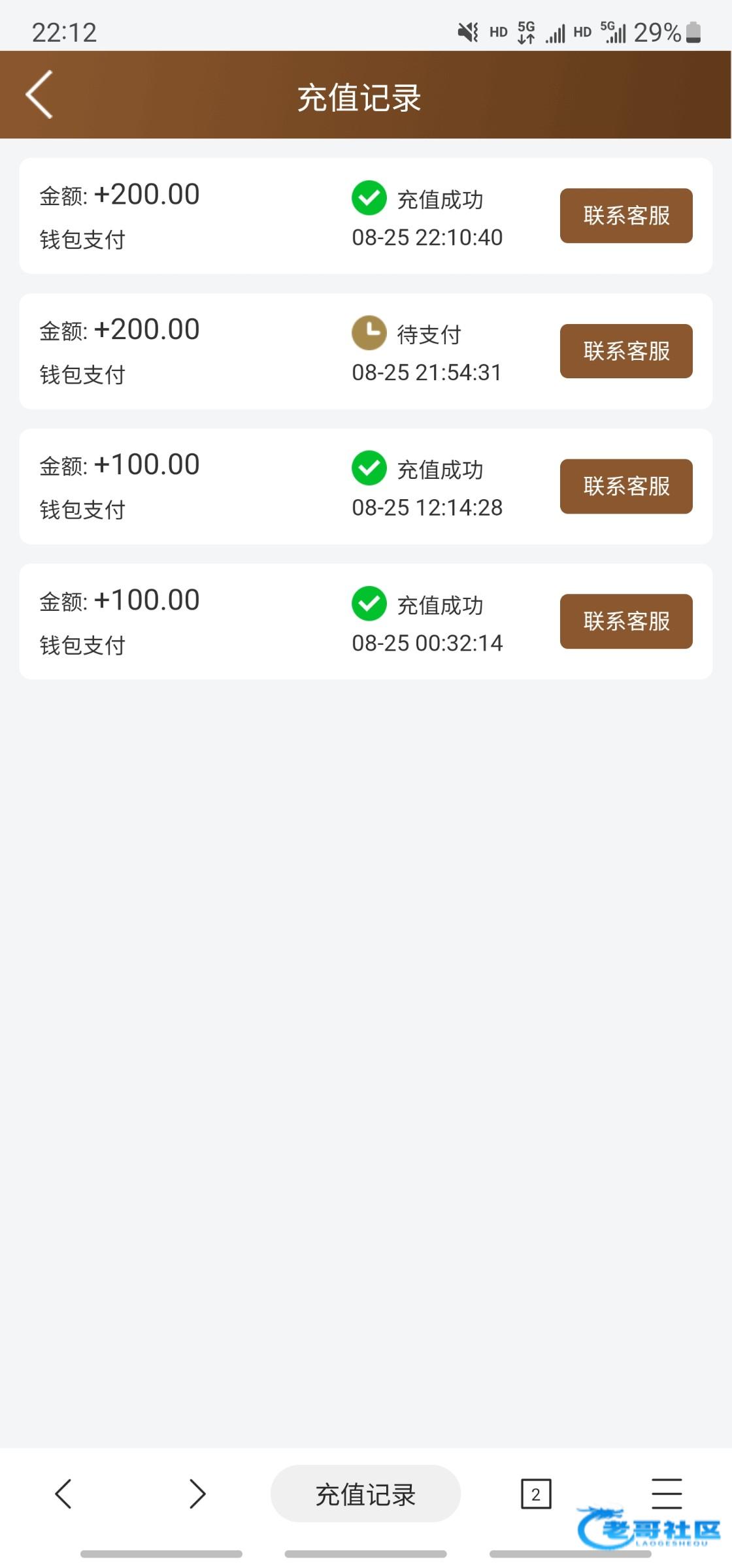Image resolution: width=732 pixels, height=1568 pixels.
Task: Tap the 充值记录 page title pill
Action: [x=365, y=1494]
